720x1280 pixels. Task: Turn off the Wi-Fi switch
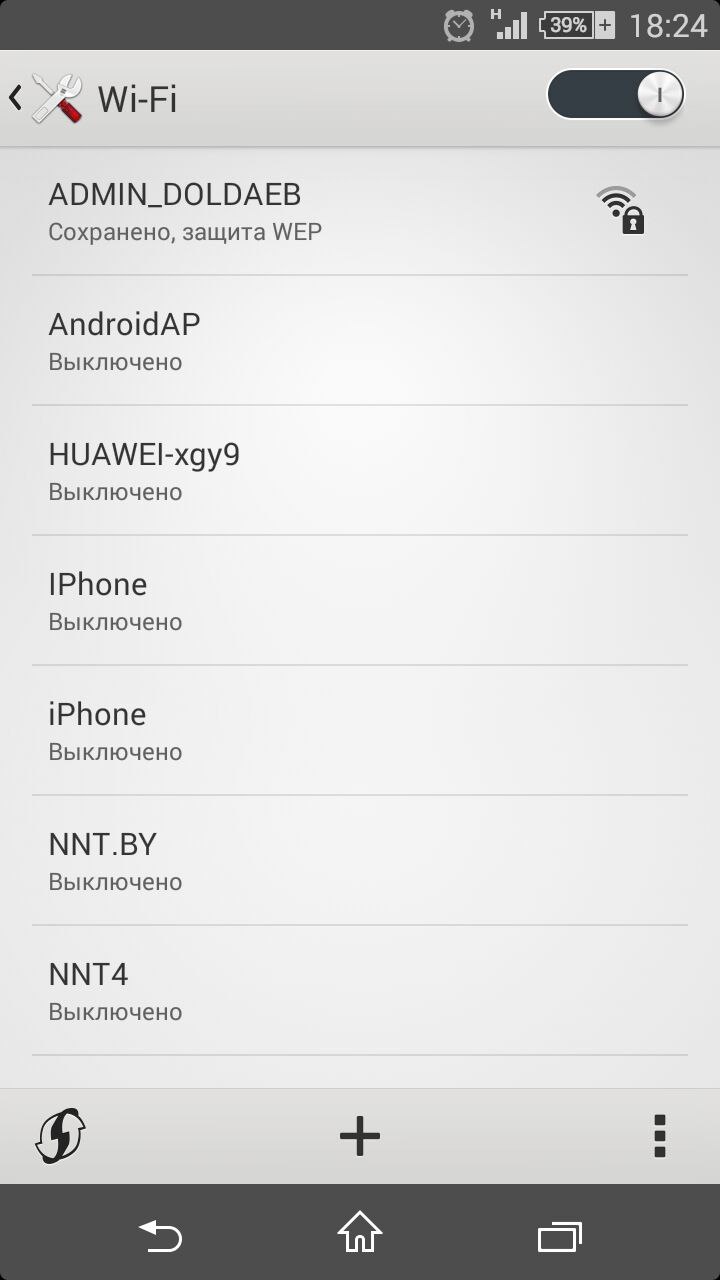point(615,96)
